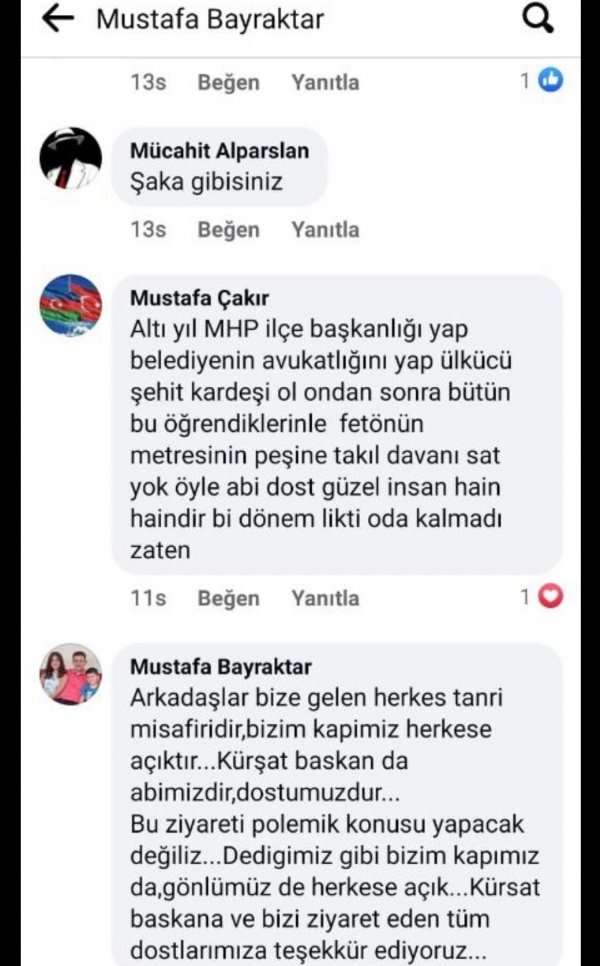Open Mücahit Alparslan's profile picture
Image resolution: width=600 pixels, height=966 pixels.
70,158
